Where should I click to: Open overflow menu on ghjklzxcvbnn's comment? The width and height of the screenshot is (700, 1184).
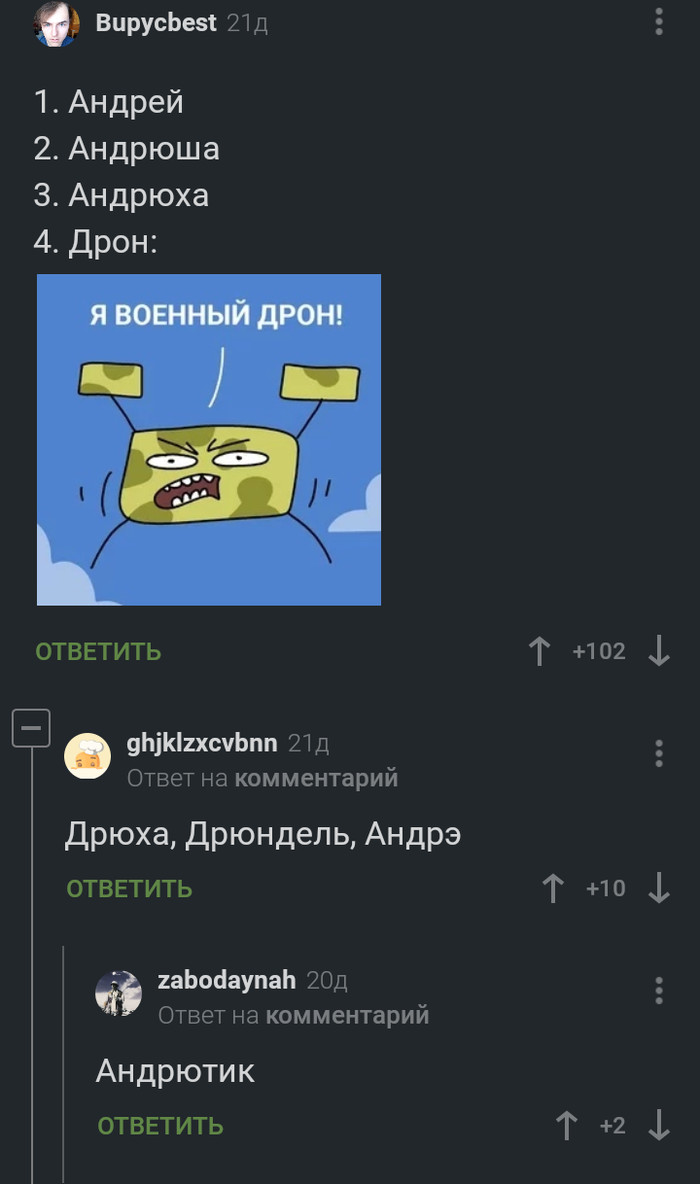click(x=659, y=754)
